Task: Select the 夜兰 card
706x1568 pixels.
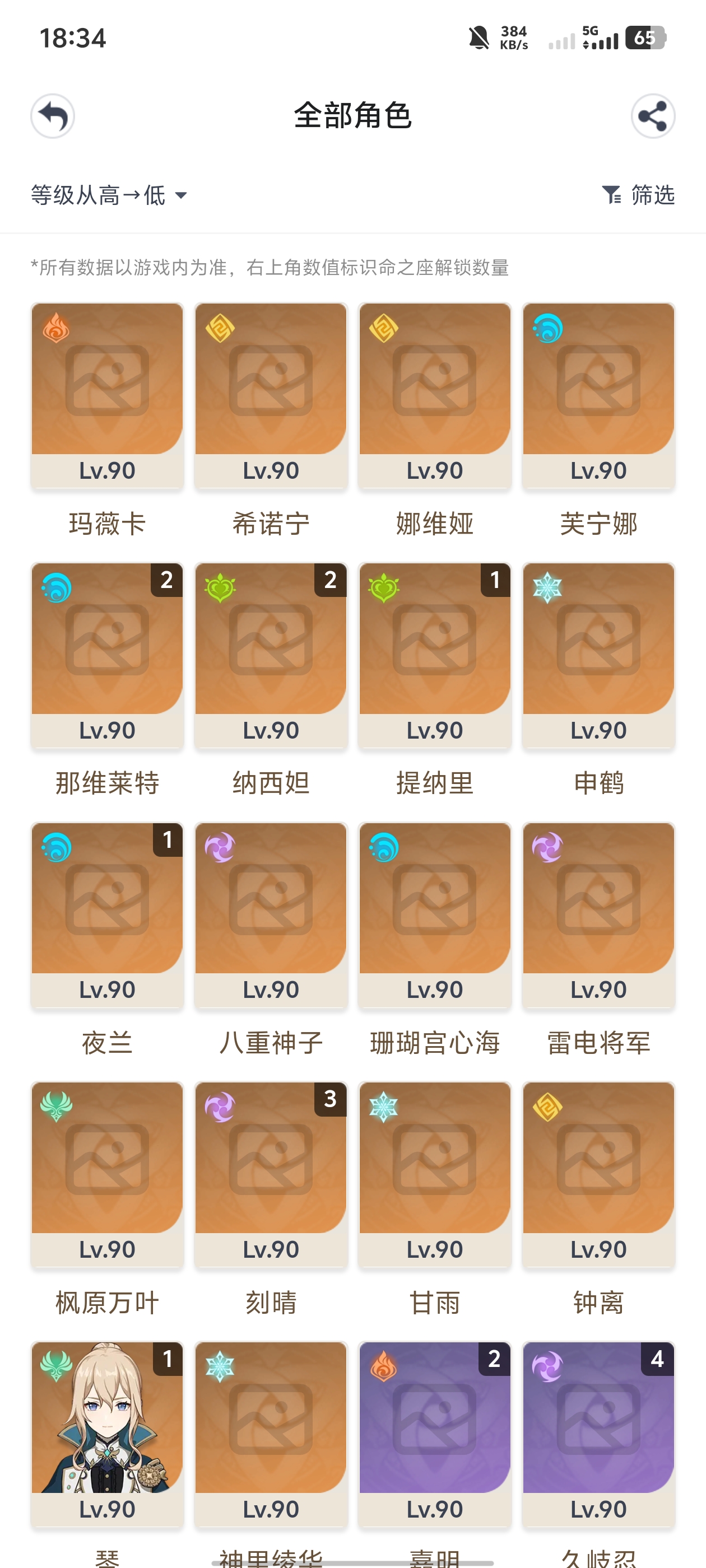Action: tap(107, 915)
